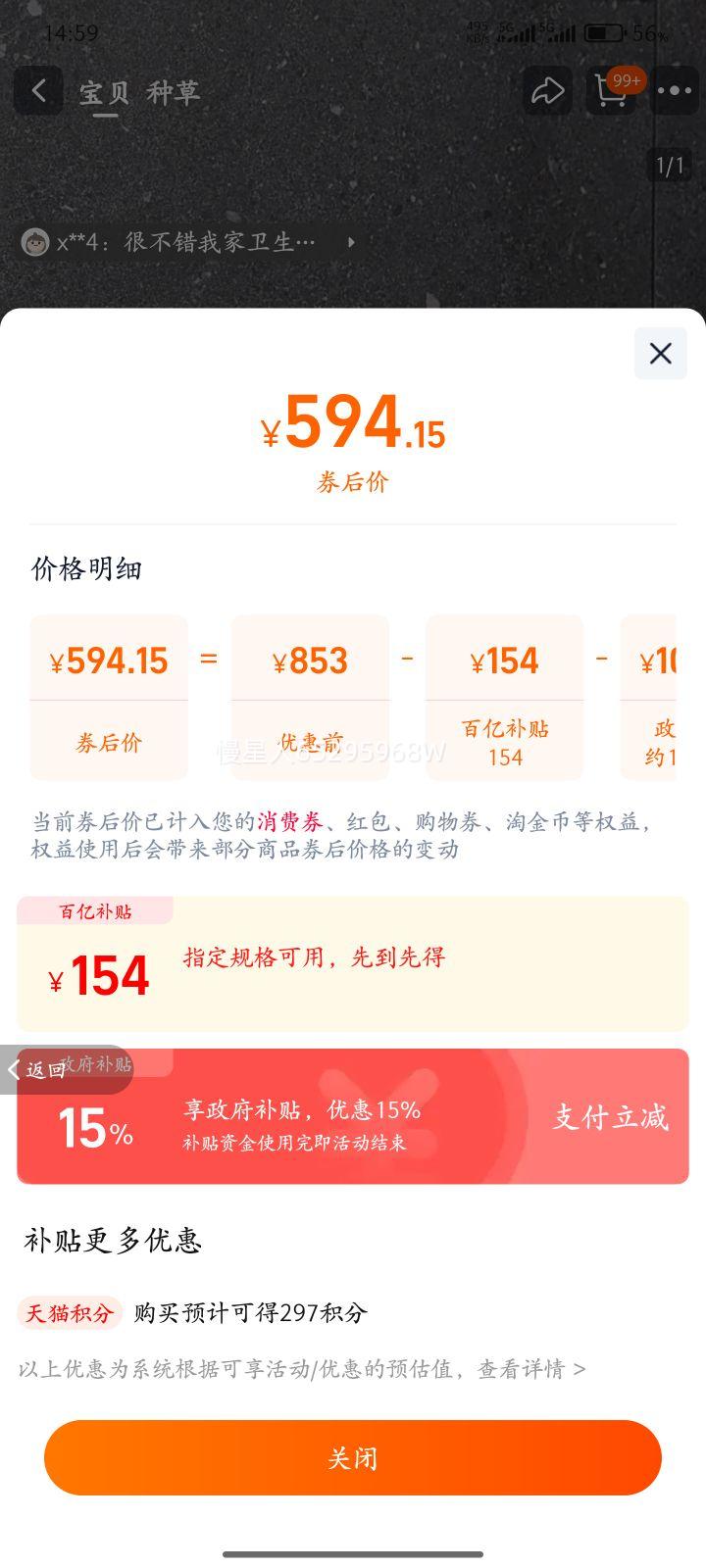Select the ¥594.15 券后价 price card

[108, 698]
